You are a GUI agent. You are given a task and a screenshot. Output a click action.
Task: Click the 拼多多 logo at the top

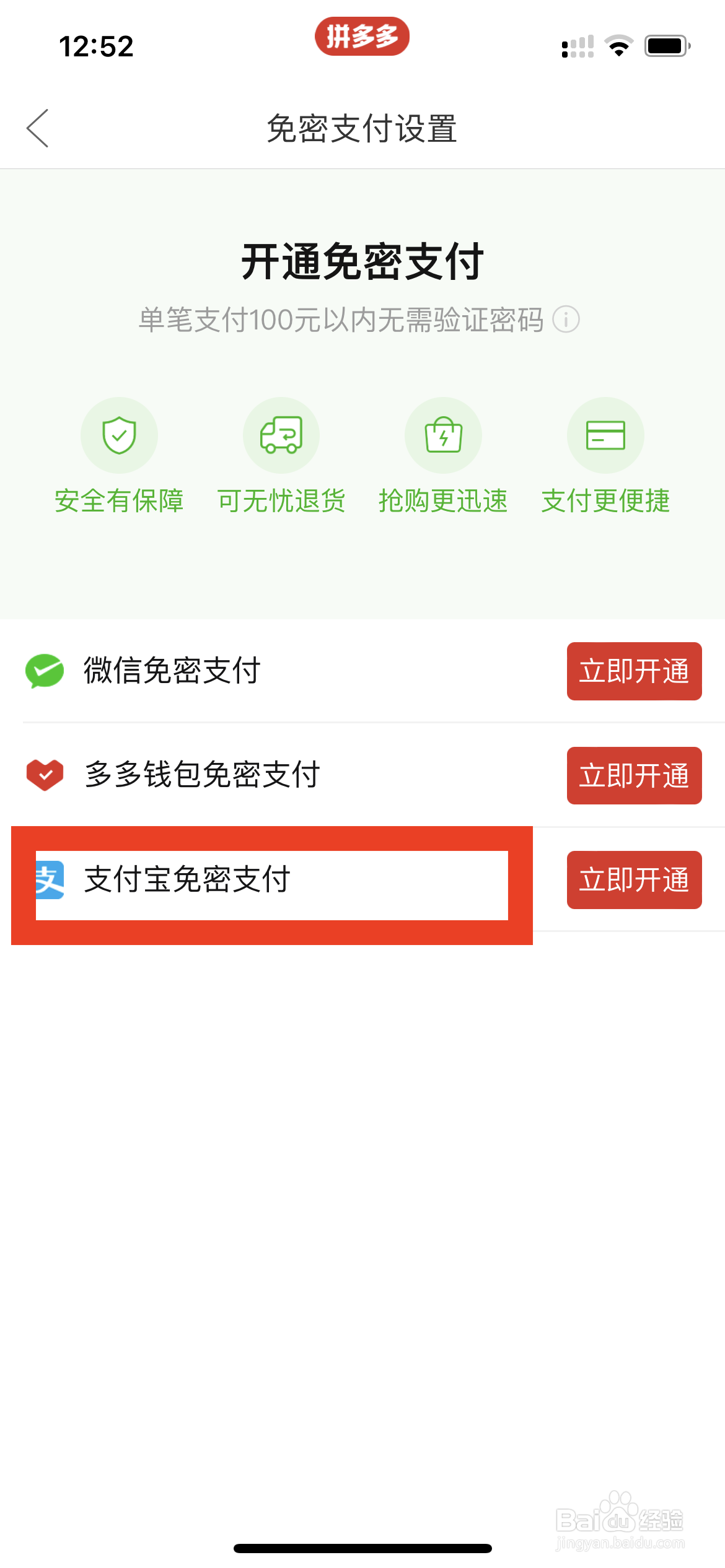[362, 36]
